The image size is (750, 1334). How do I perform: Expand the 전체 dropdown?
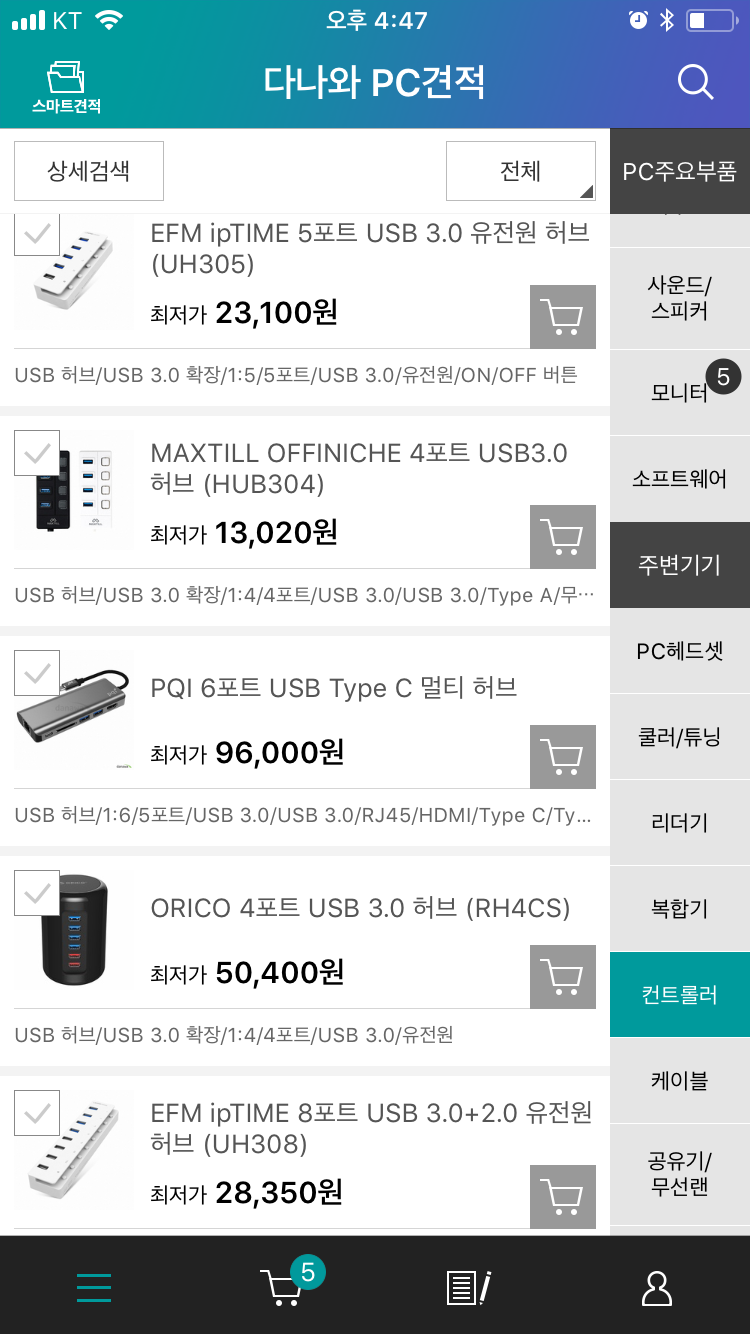521,171
